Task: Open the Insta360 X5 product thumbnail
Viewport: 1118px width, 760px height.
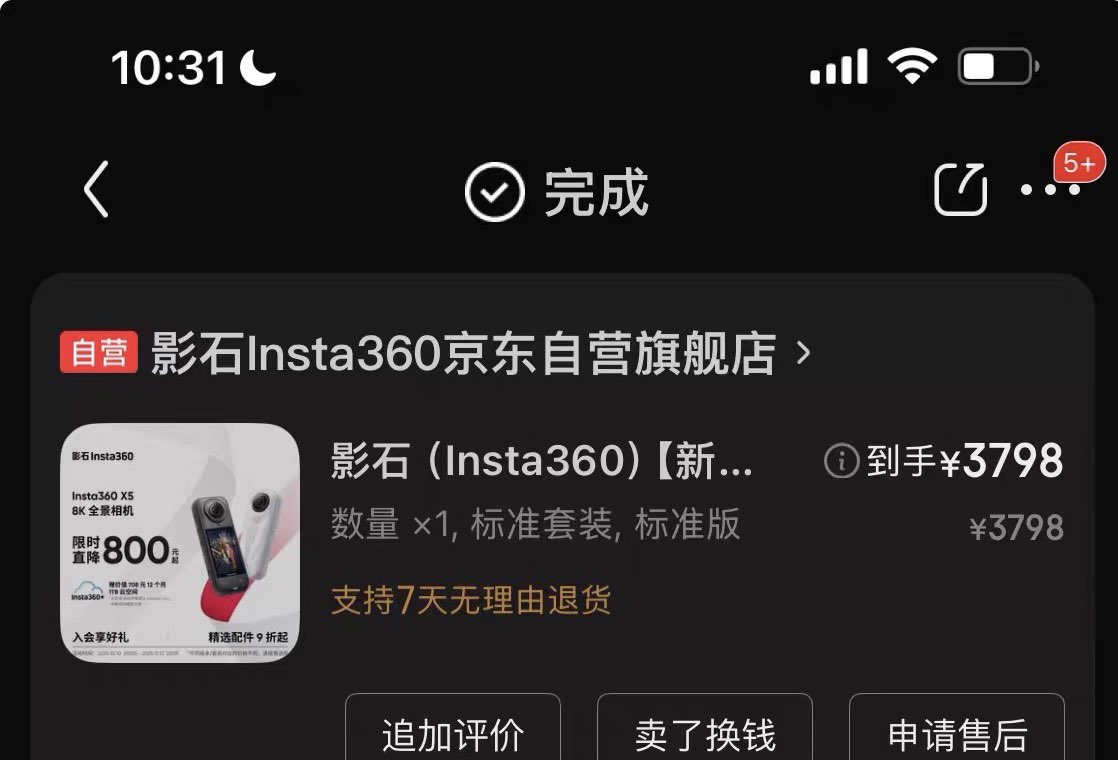Action: (180, 543)
